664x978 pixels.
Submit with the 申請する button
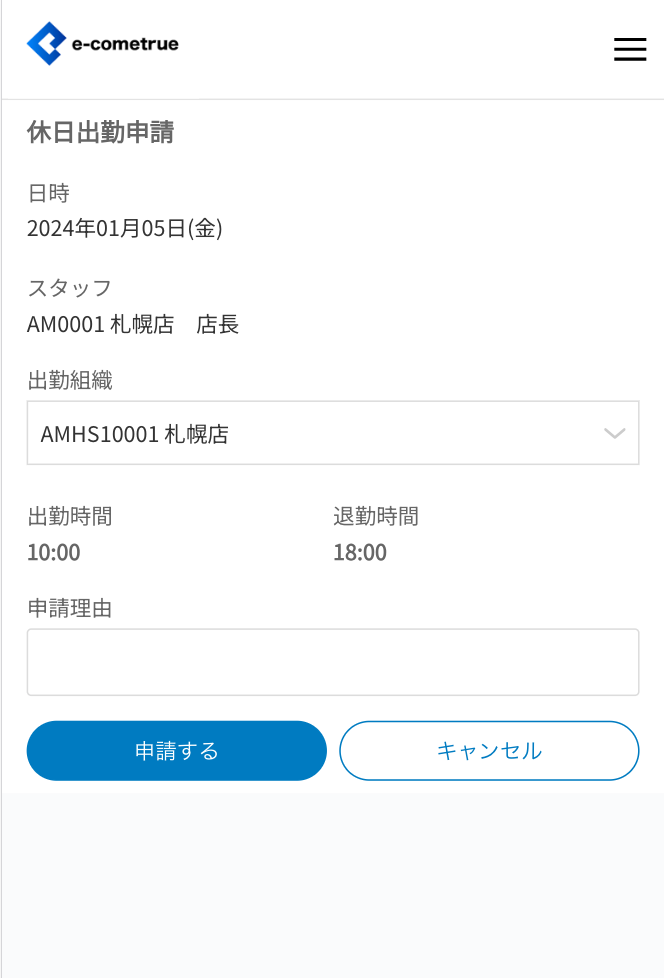pyautogui.click(x=177, y=751)
